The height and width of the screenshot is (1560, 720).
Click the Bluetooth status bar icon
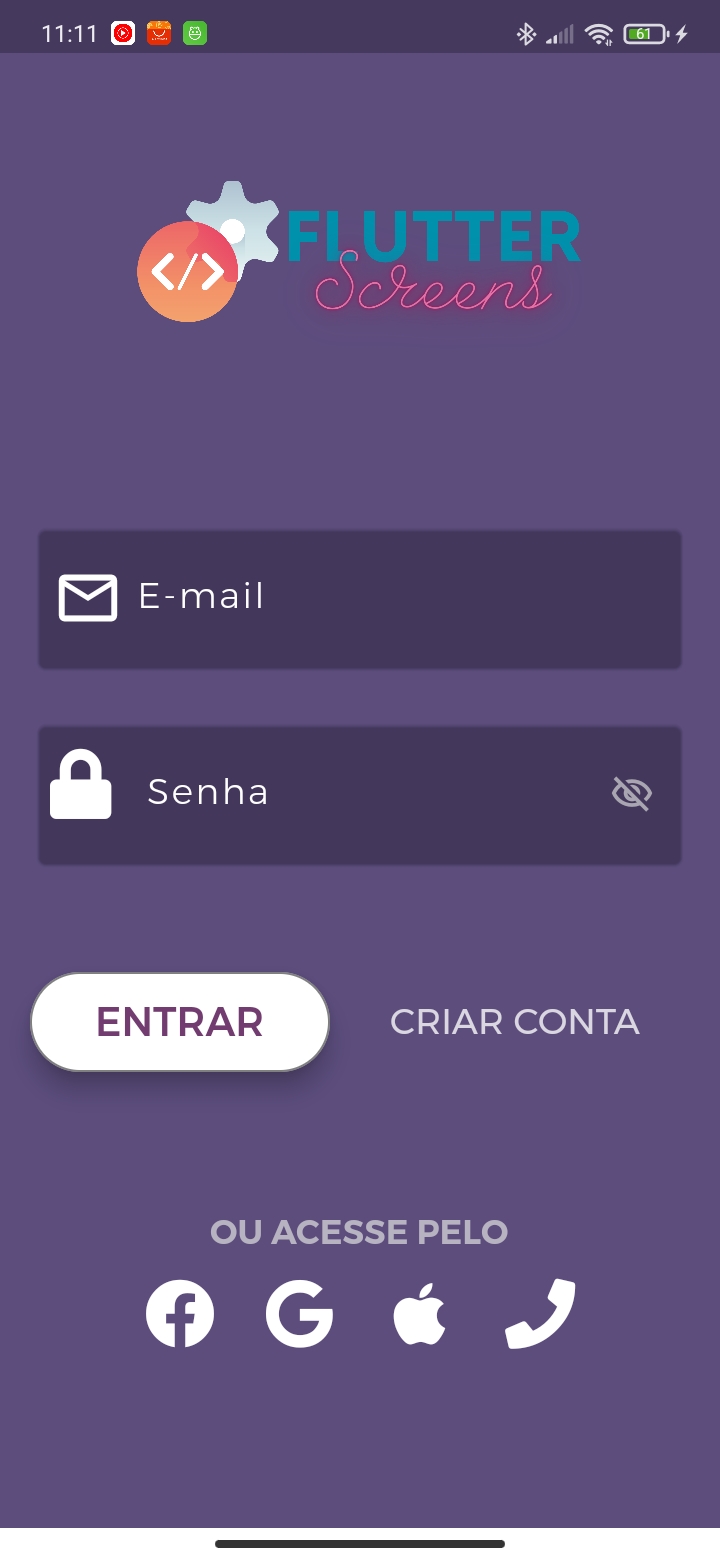[x=524, y=33]
